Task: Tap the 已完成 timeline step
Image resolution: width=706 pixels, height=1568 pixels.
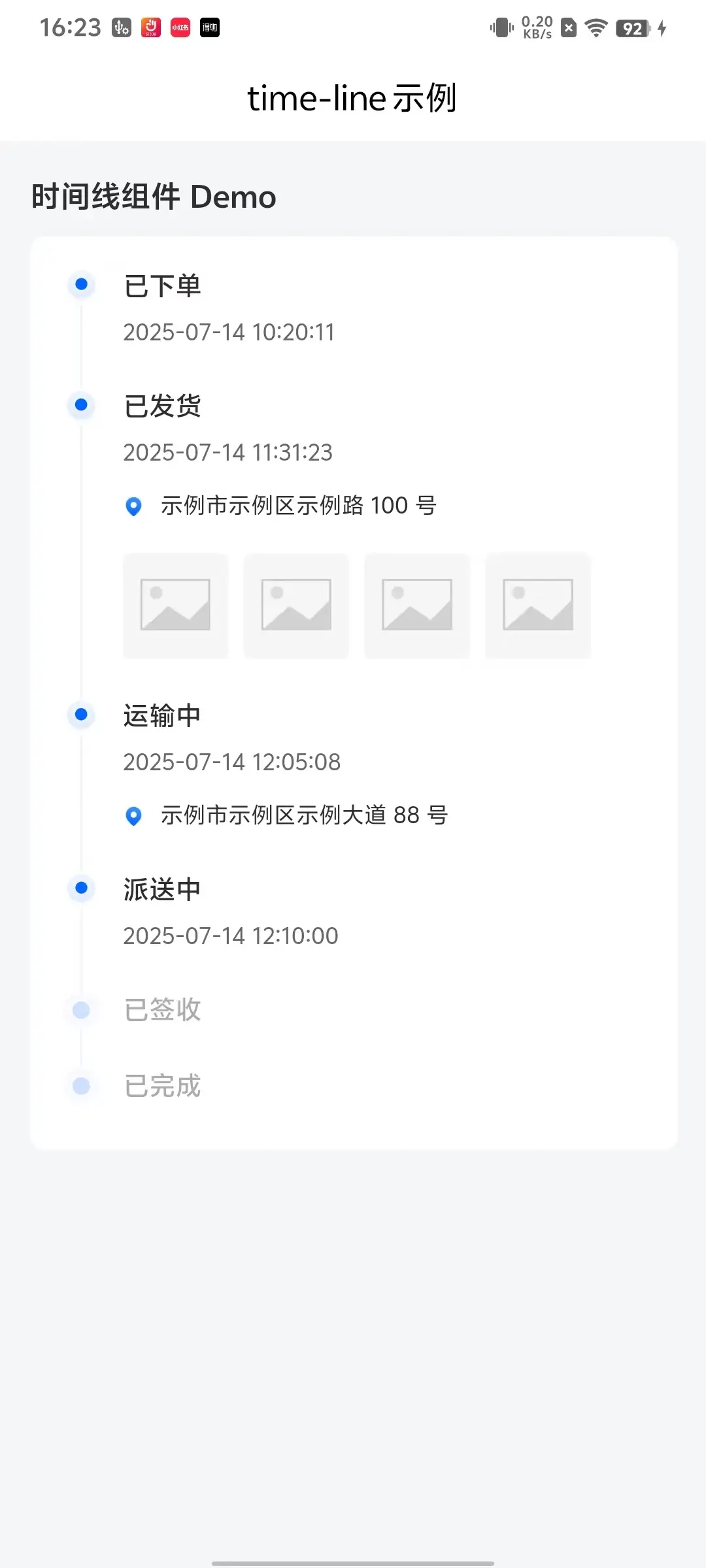Action: [162, 1086]
